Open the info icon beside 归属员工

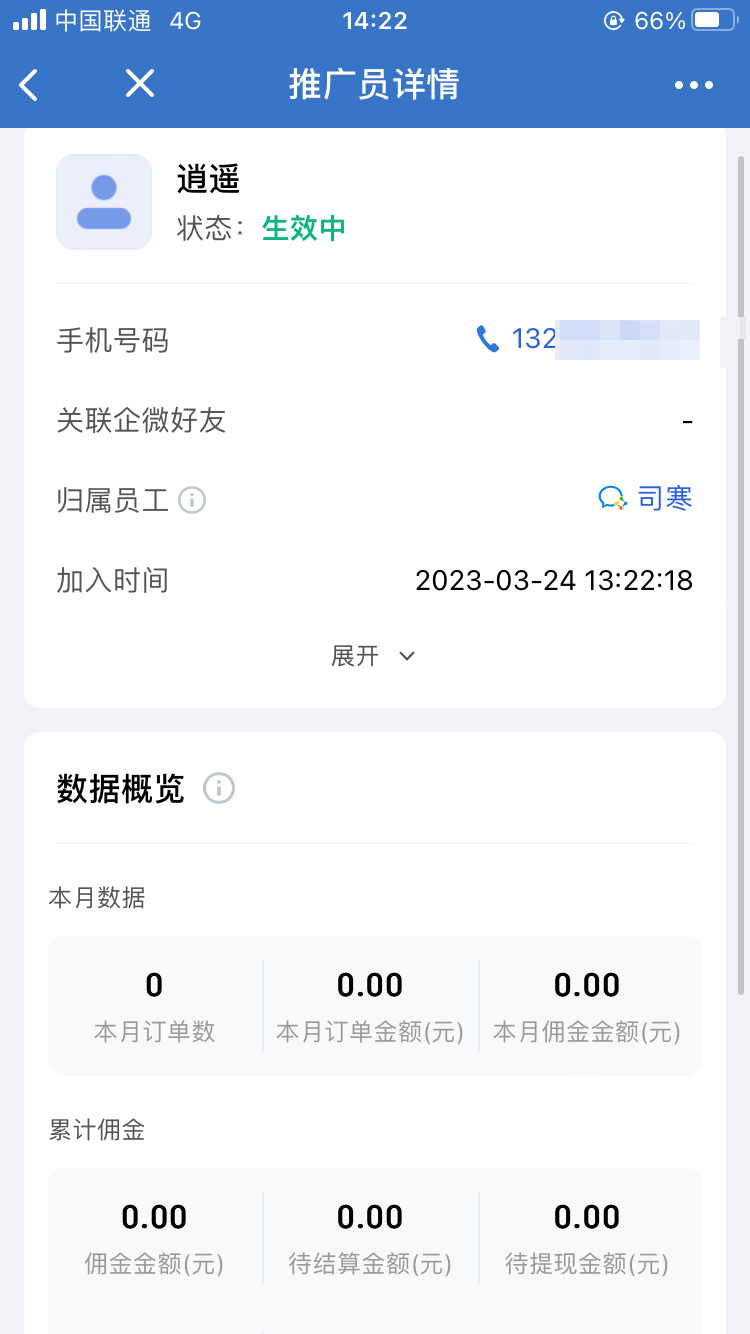pyautogui.click(x=192, y=499)
